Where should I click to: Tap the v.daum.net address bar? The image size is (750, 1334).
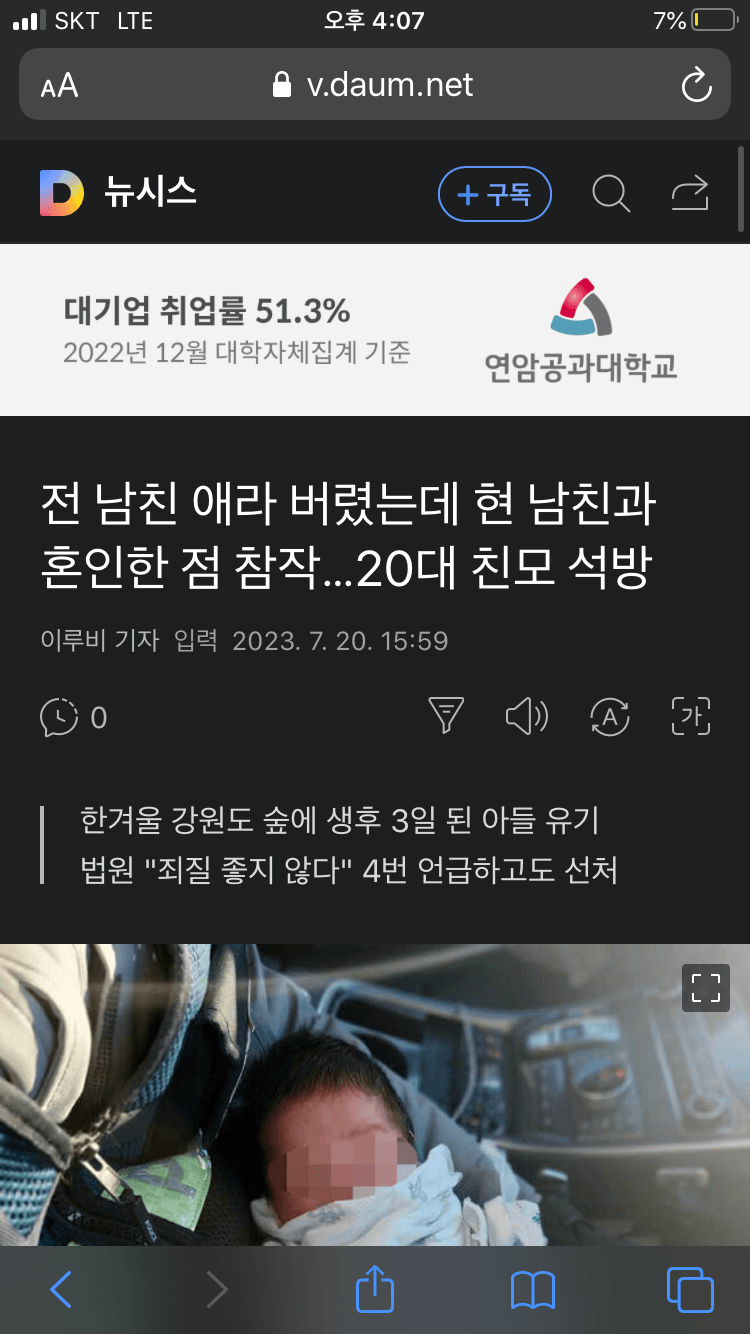375,85
